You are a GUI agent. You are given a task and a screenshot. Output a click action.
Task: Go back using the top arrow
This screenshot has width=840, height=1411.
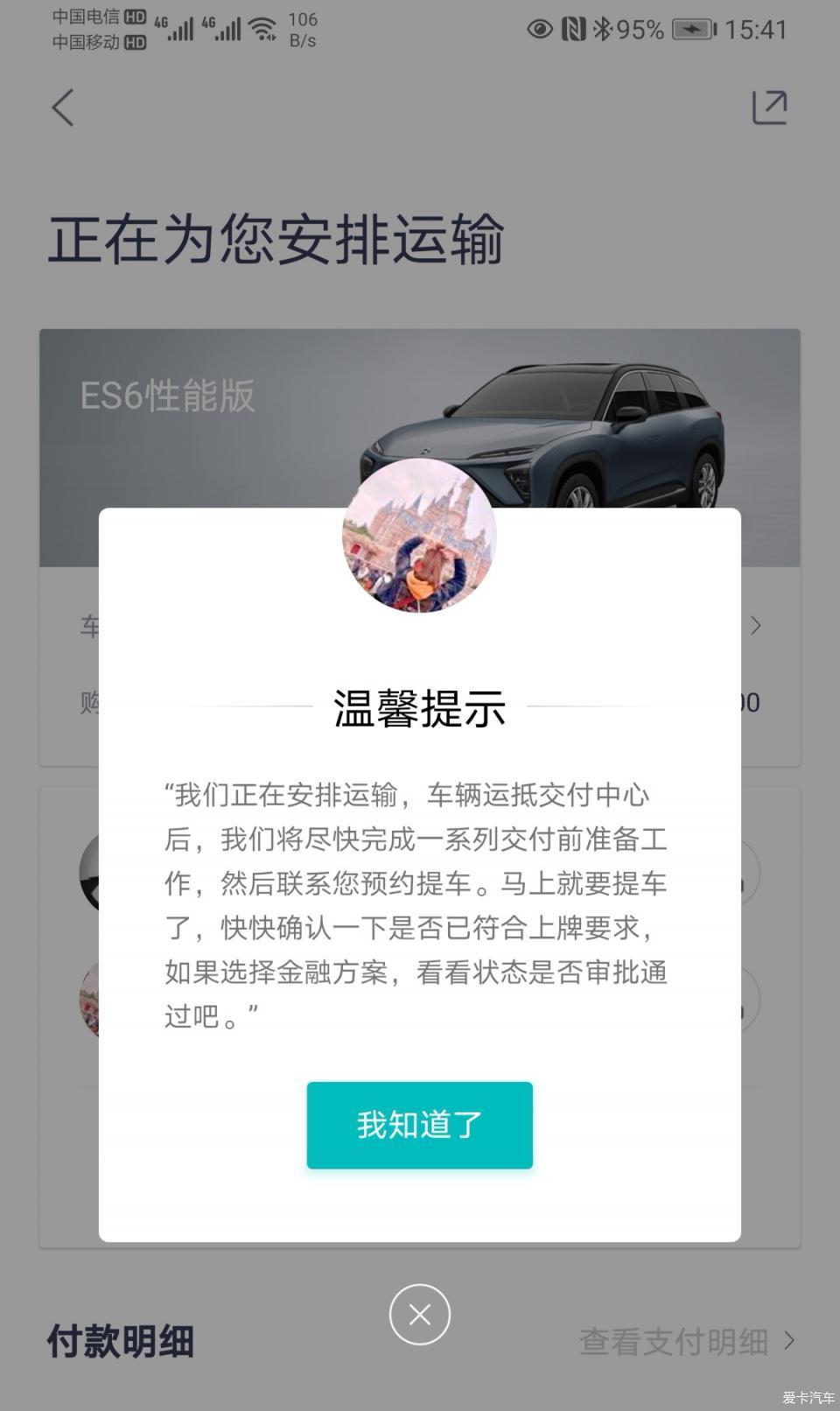63,108
